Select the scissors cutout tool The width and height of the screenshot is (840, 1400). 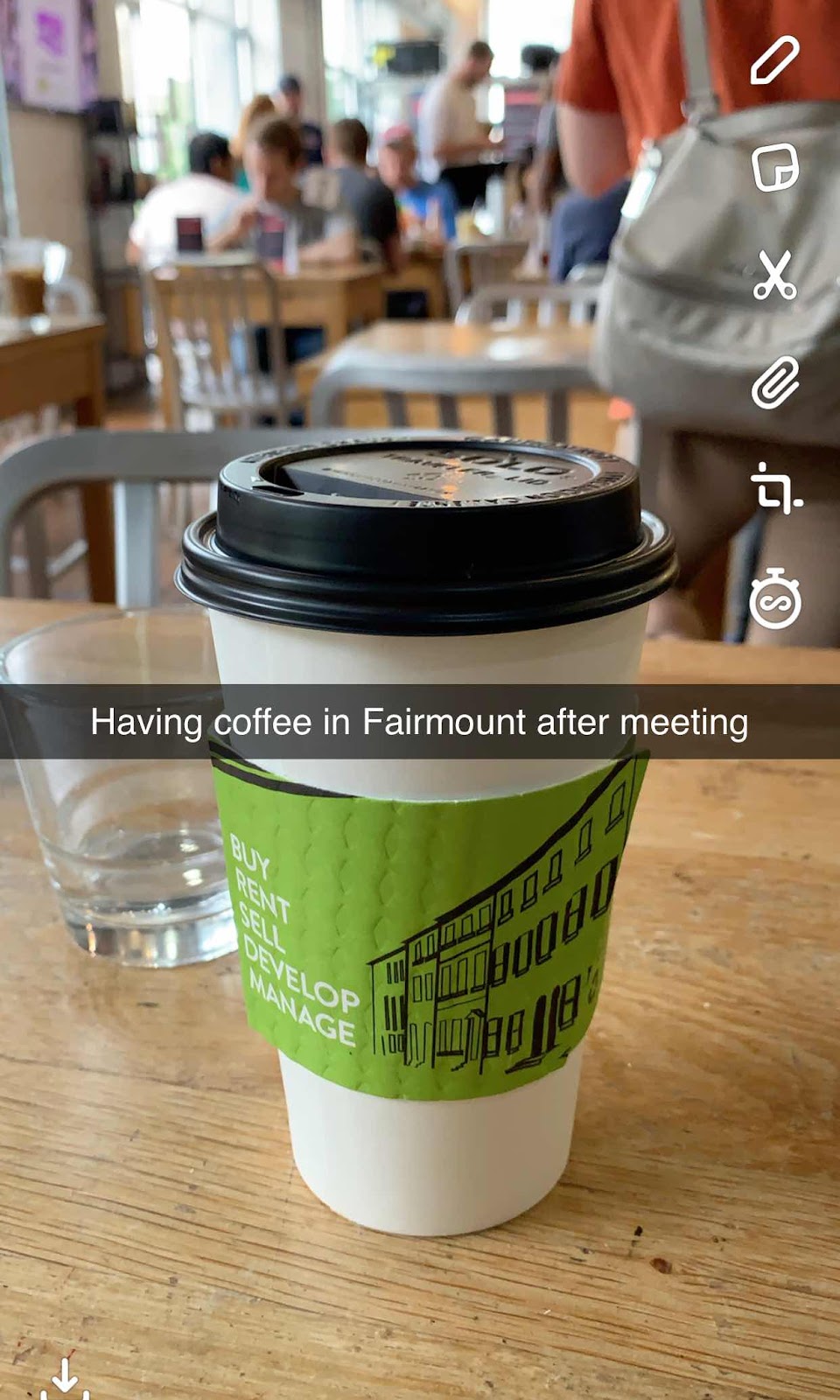774,275
